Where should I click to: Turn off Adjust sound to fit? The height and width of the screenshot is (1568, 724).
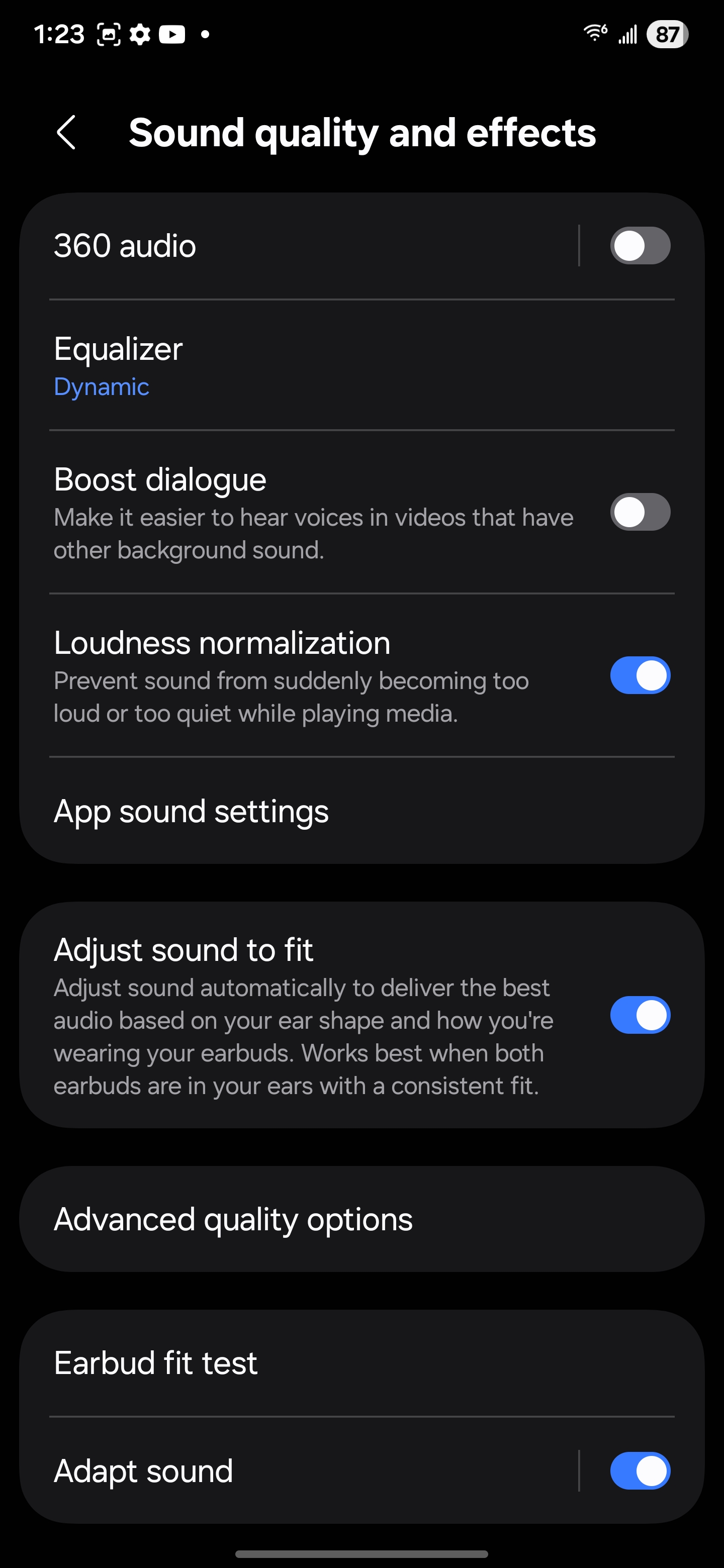(640, 1015)
